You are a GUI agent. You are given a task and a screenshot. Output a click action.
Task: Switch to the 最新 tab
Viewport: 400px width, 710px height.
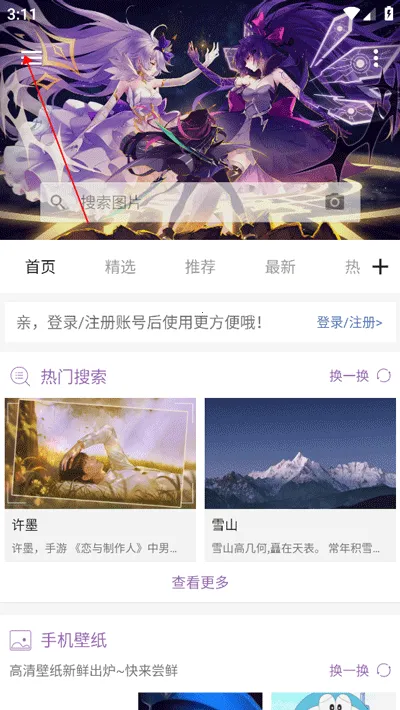pos(280,267)
